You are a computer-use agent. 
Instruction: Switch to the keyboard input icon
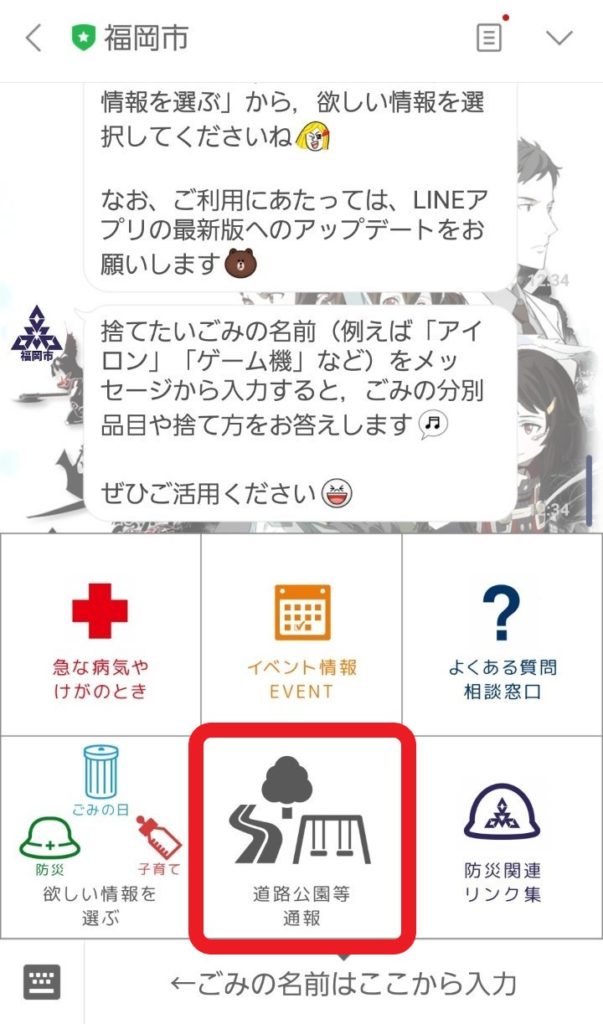coord(42,982)
